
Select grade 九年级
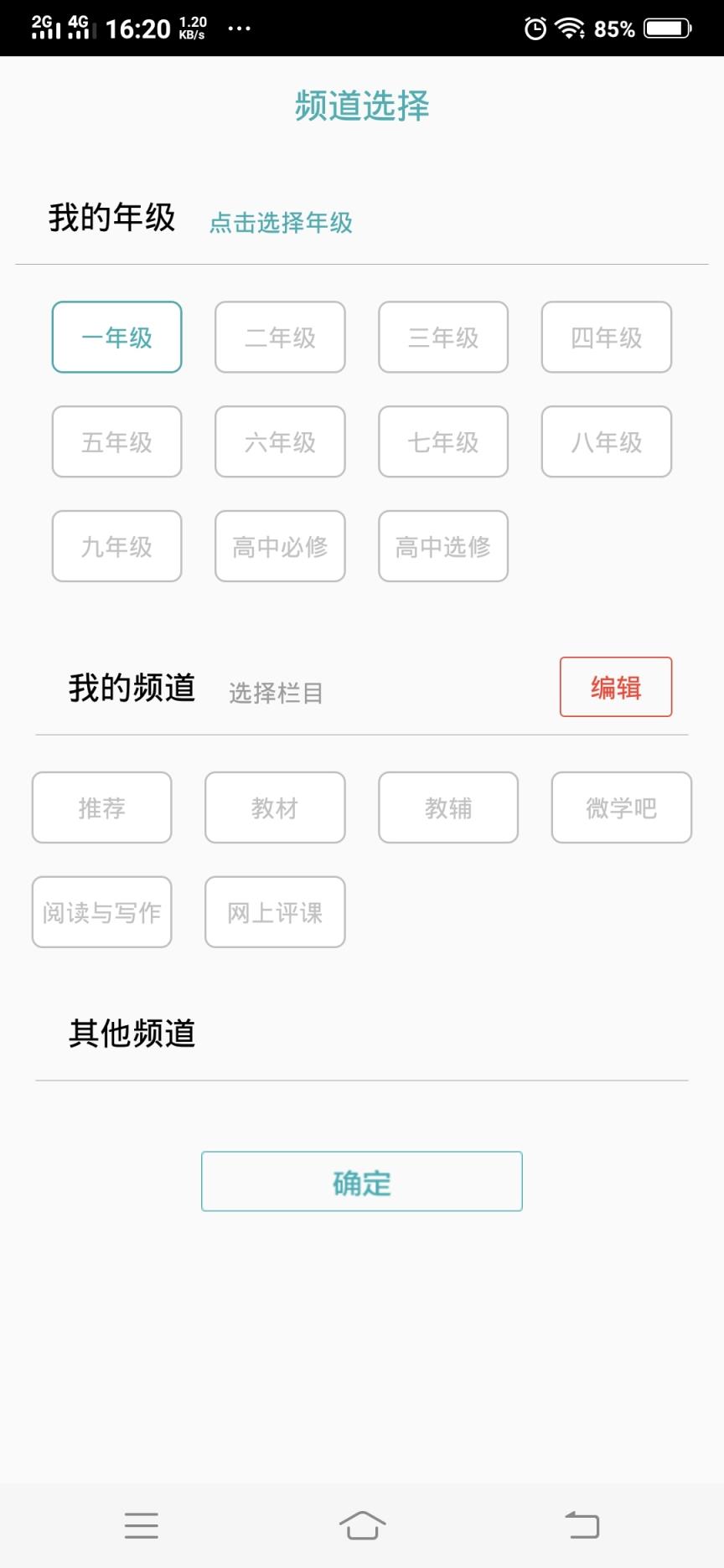point(116,547)
